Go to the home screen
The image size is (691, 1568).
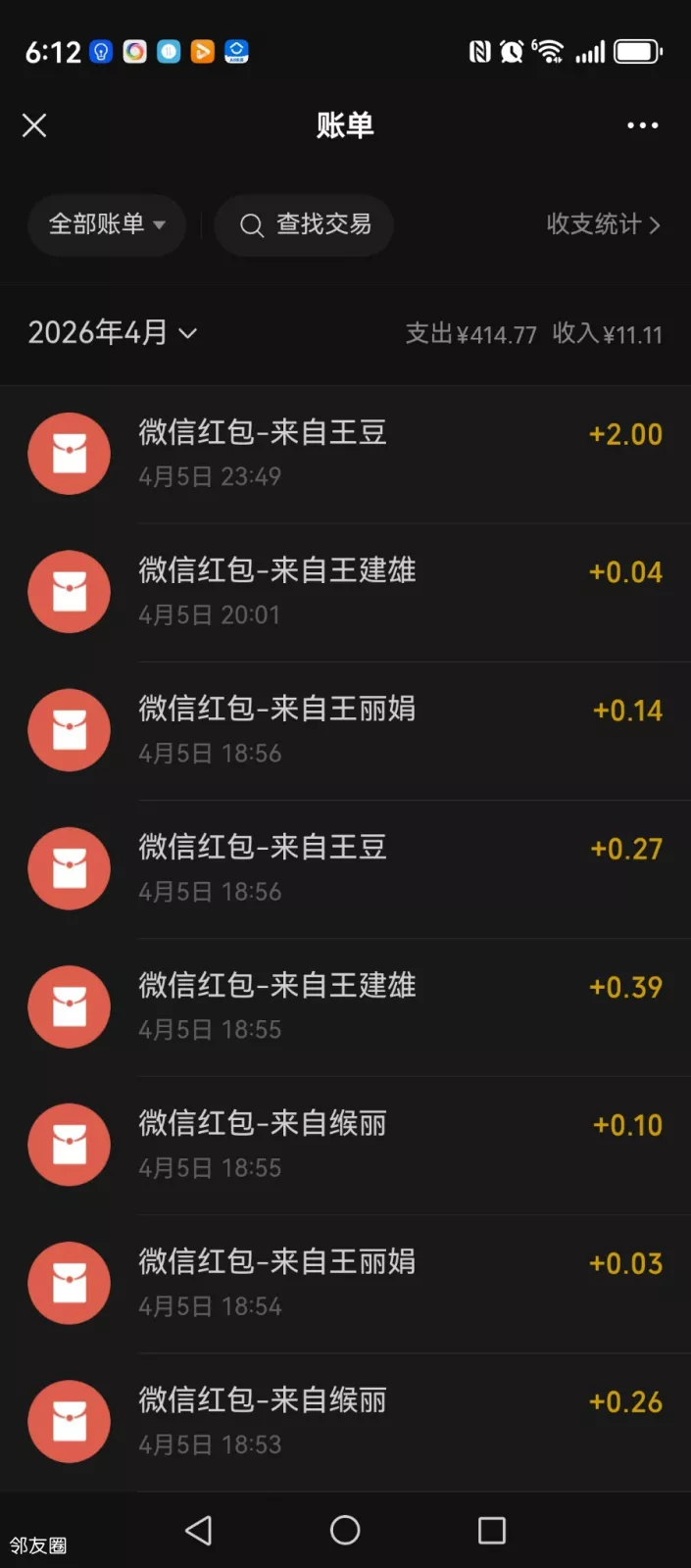(x=345, y=1530)
